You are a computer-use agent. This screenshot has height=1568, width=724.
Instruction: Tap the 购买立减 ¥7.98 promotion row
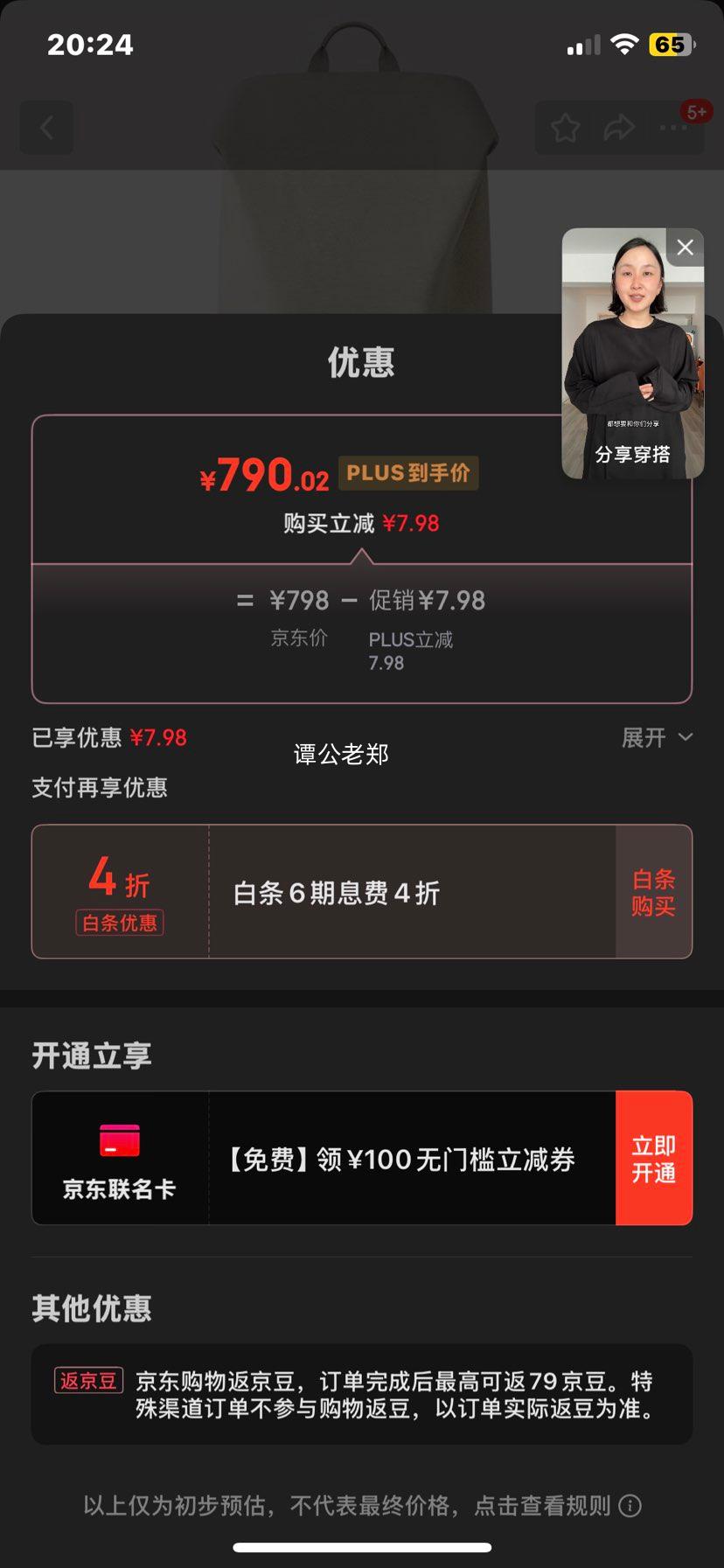tap(361, 523)
